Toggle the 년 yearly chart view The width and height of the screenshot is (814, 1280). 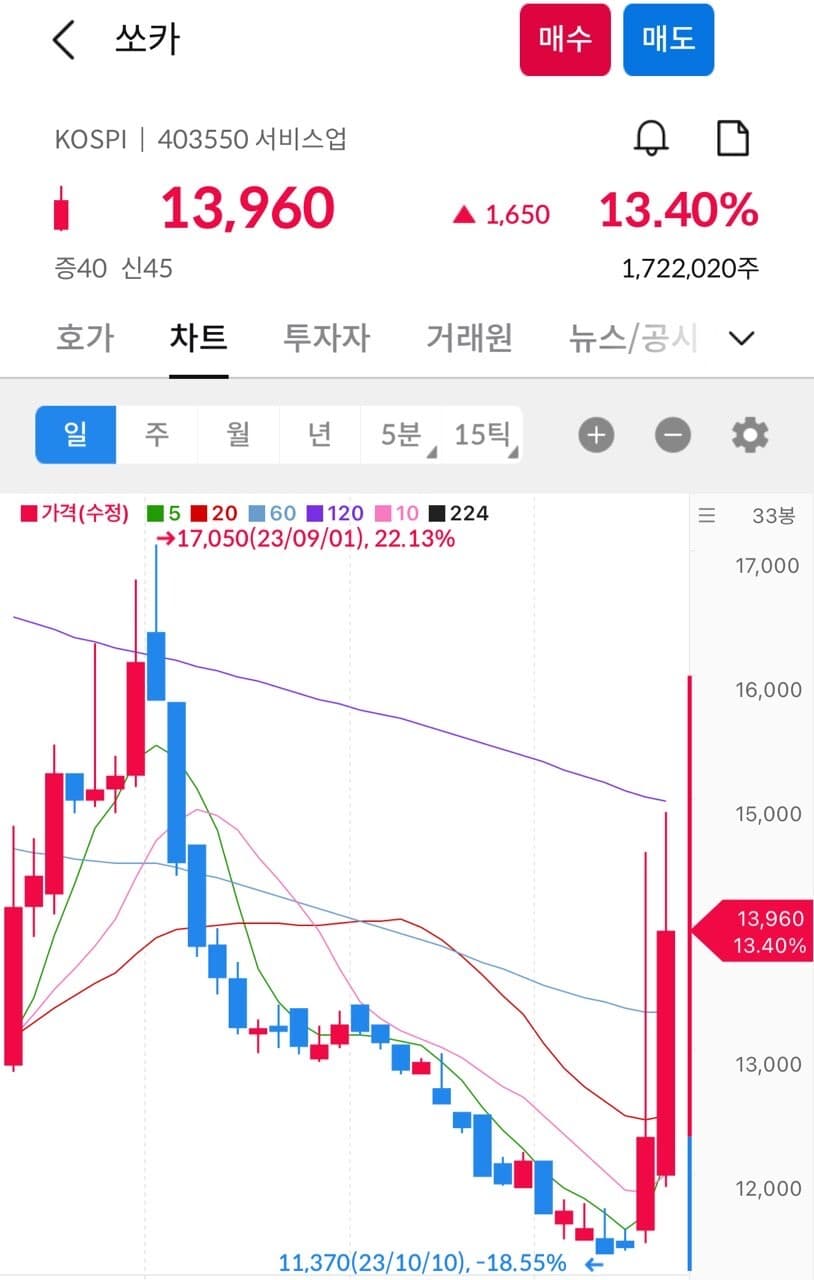tap(318, 434)
